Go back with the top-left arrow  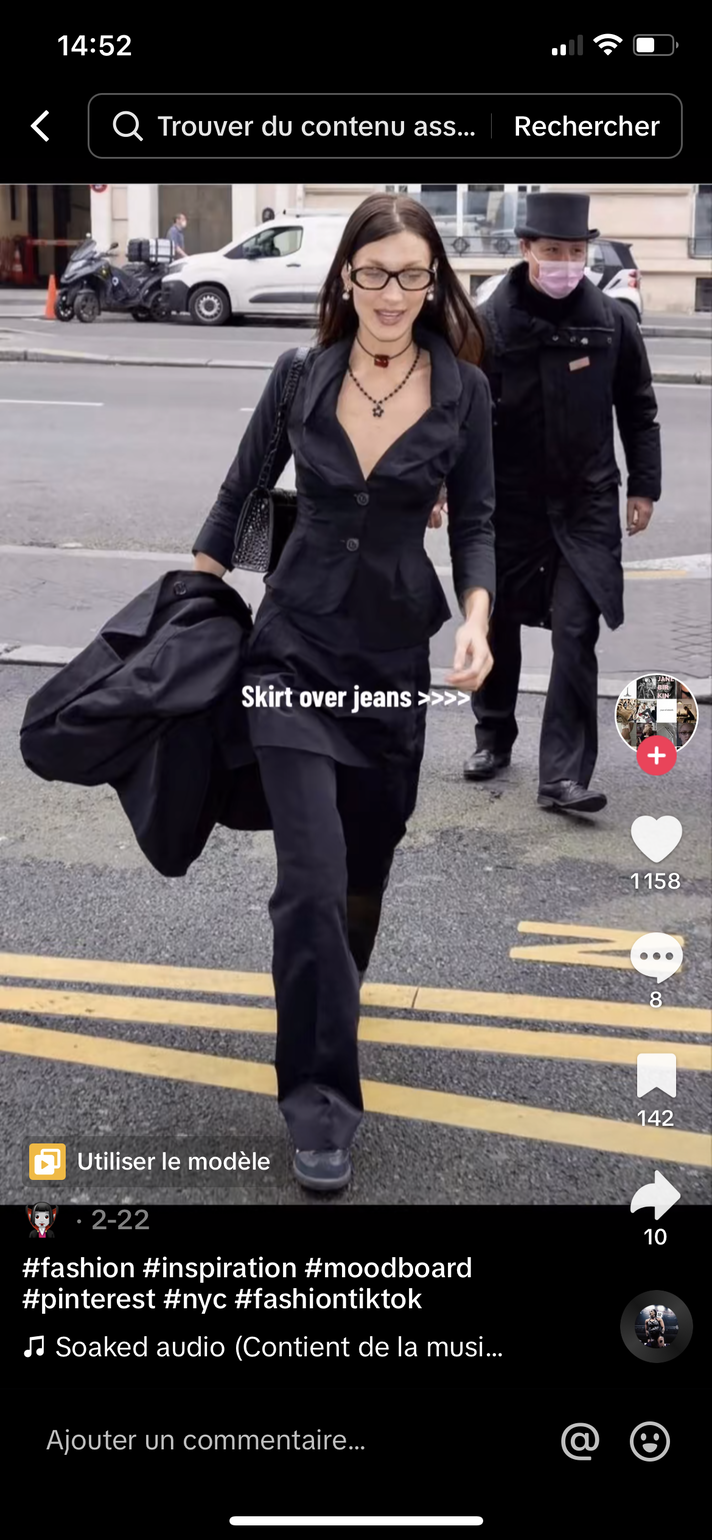pyautogui.click(x=40, y=126)
